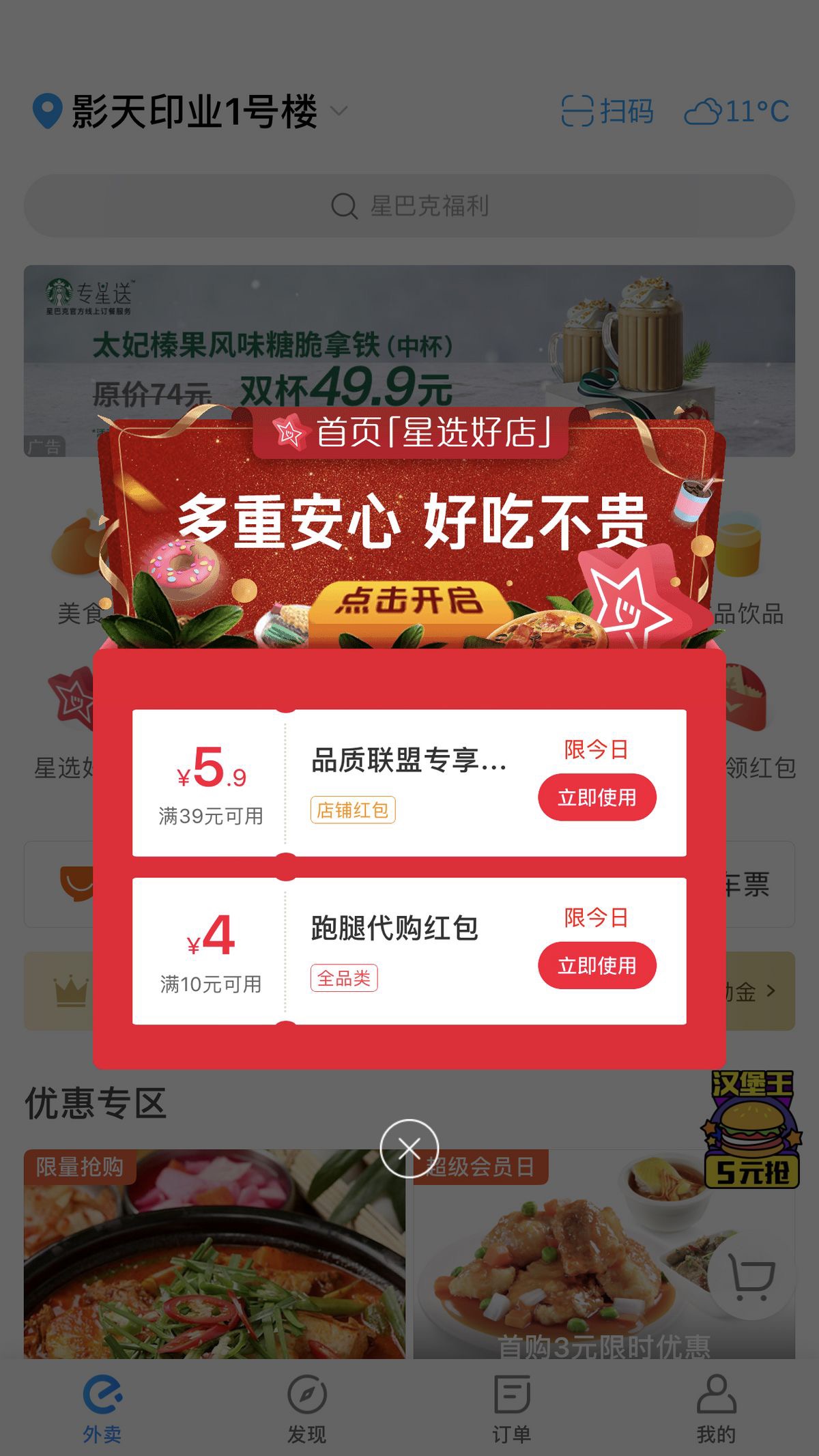Open the 扫码 scanner
The height and width of the screenshot is (1456, 819).
pos(607,111)
